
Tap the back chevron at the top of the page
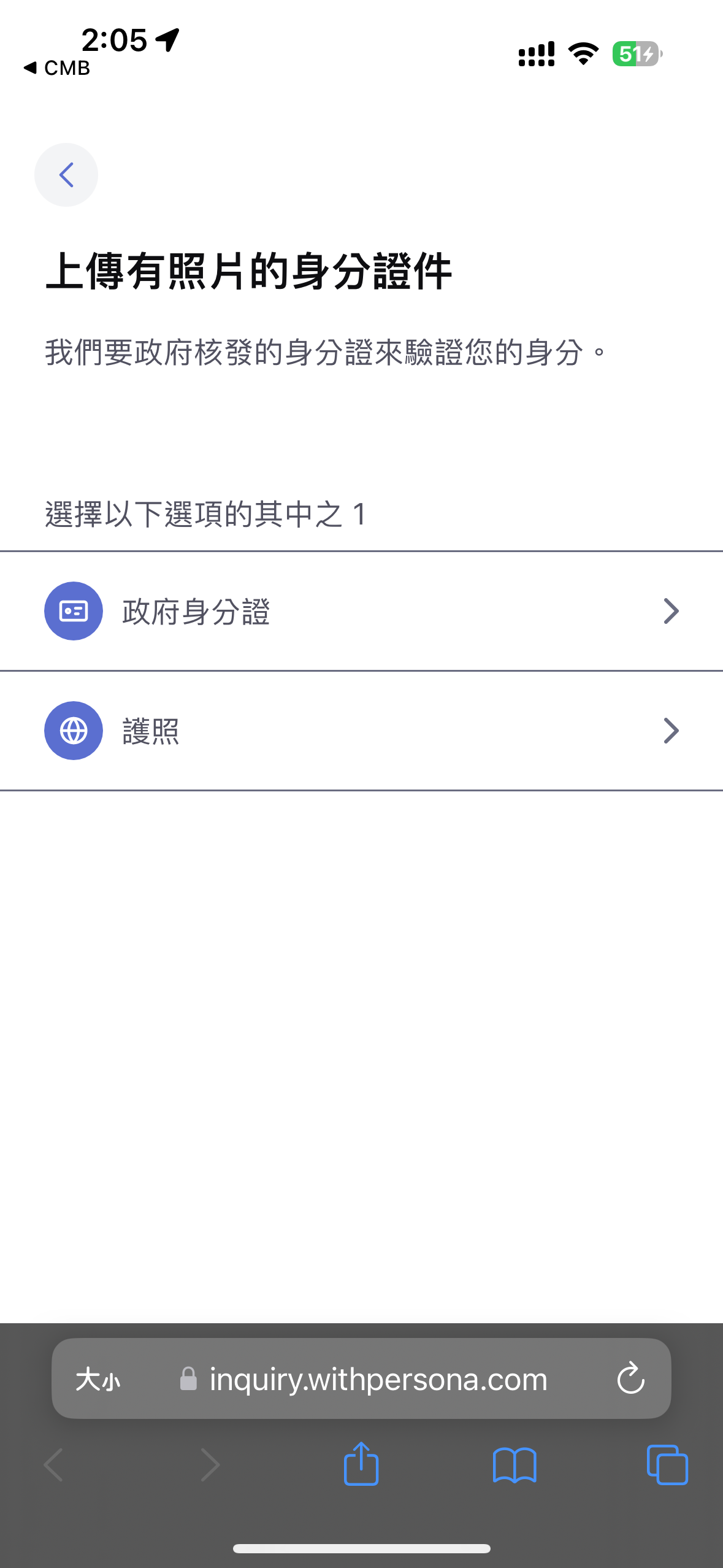tap(66, 174)
